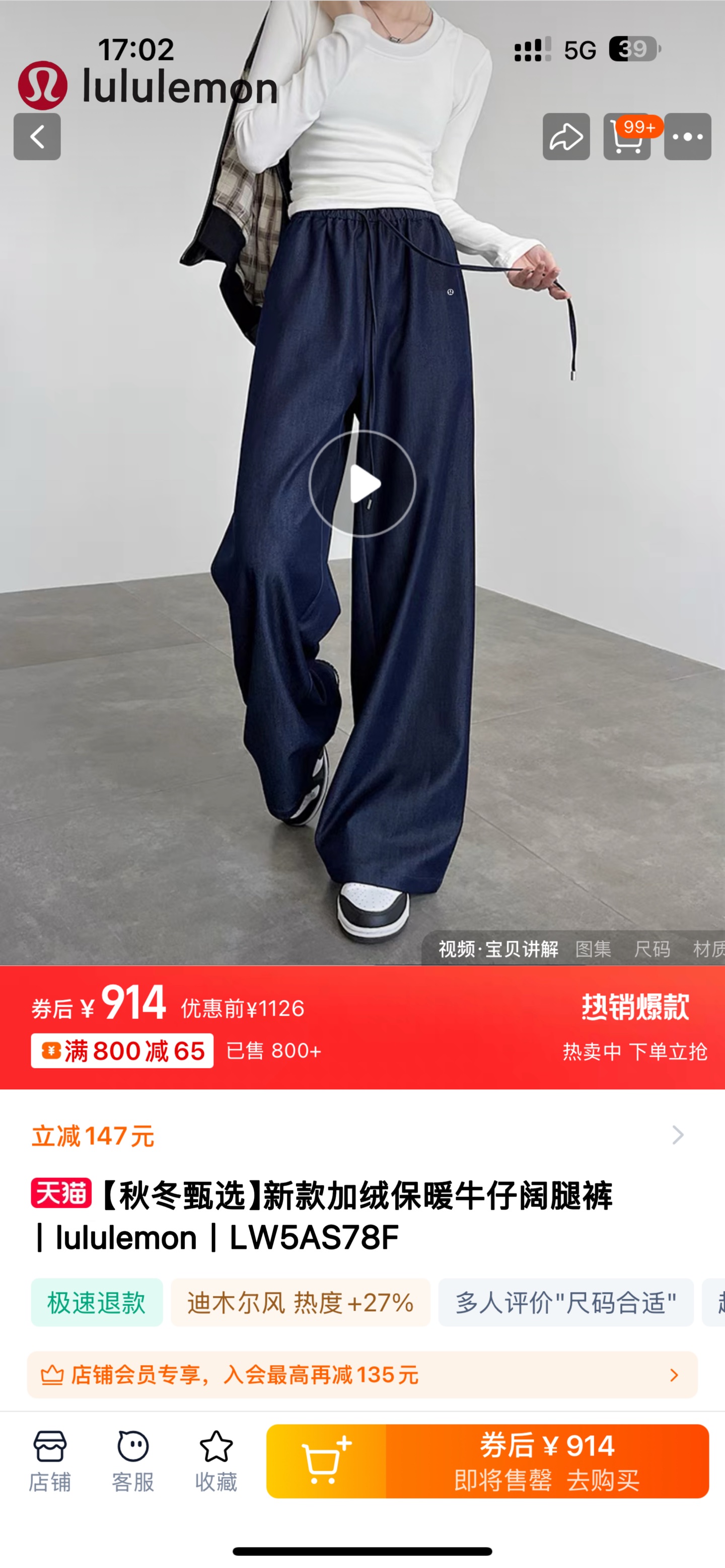Open the three-dot overflow menu
Image resolution: width=725 pixels, height=1568 pixels.
pos(688,136)
